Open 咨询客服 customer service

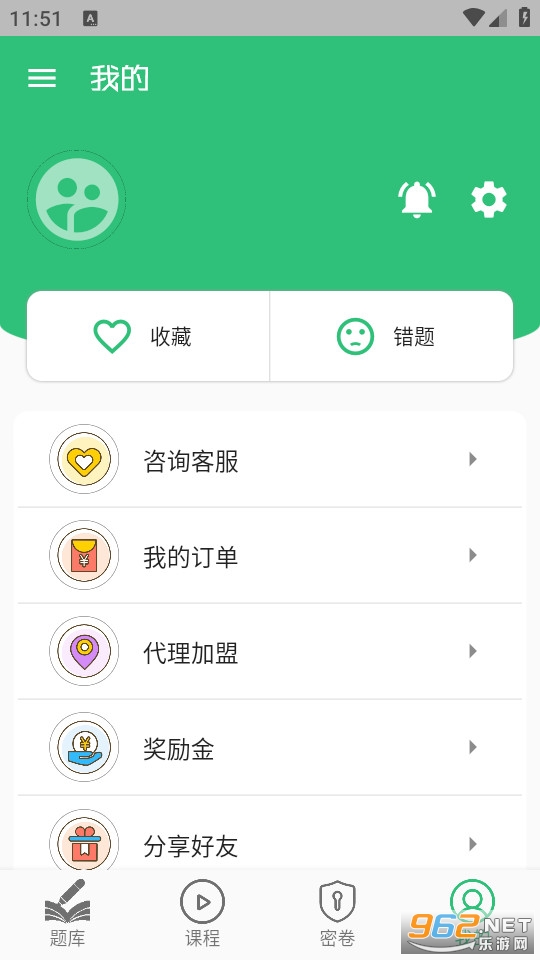(269, 459)
